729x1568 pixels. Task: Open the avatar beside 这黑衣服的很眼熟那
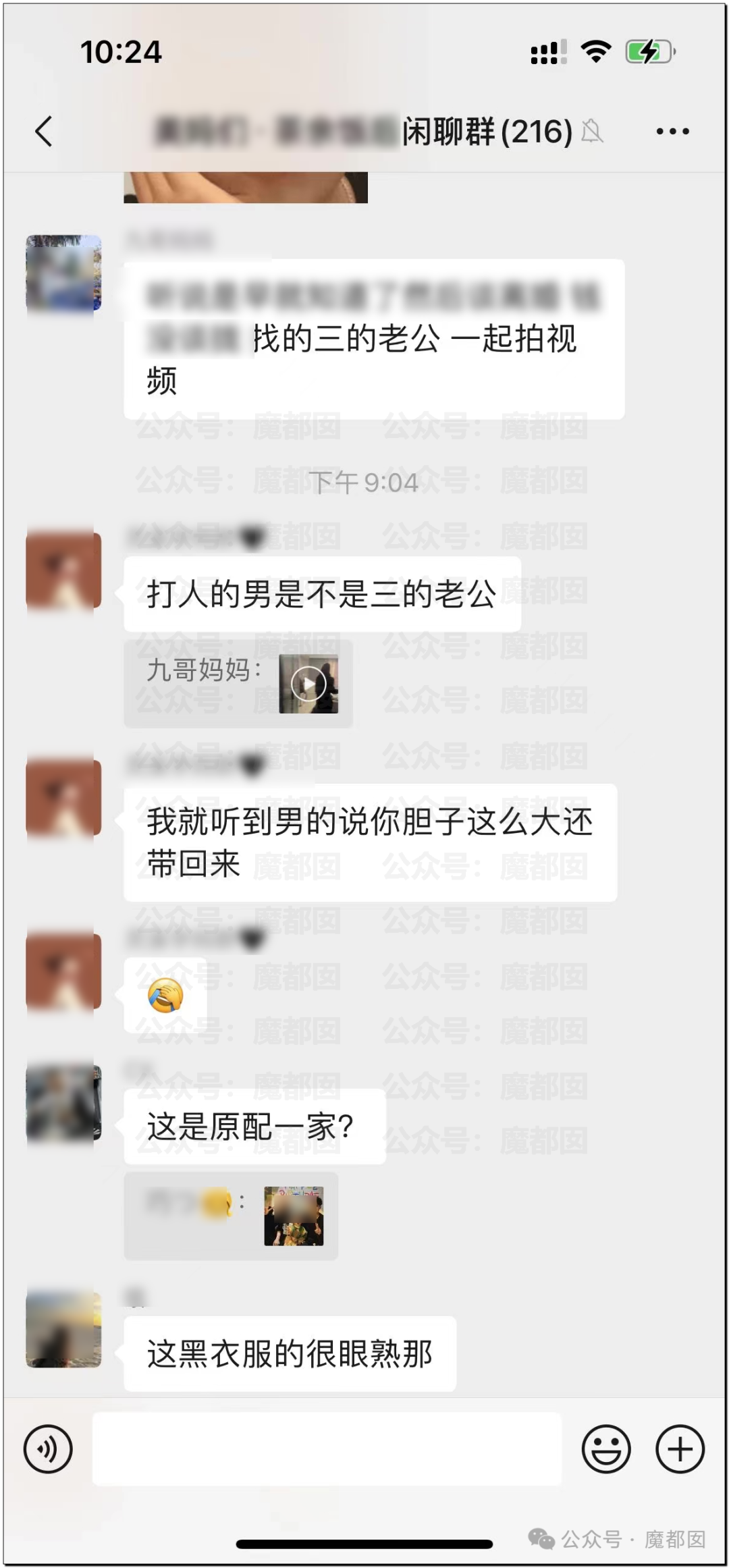(63, 1330)
